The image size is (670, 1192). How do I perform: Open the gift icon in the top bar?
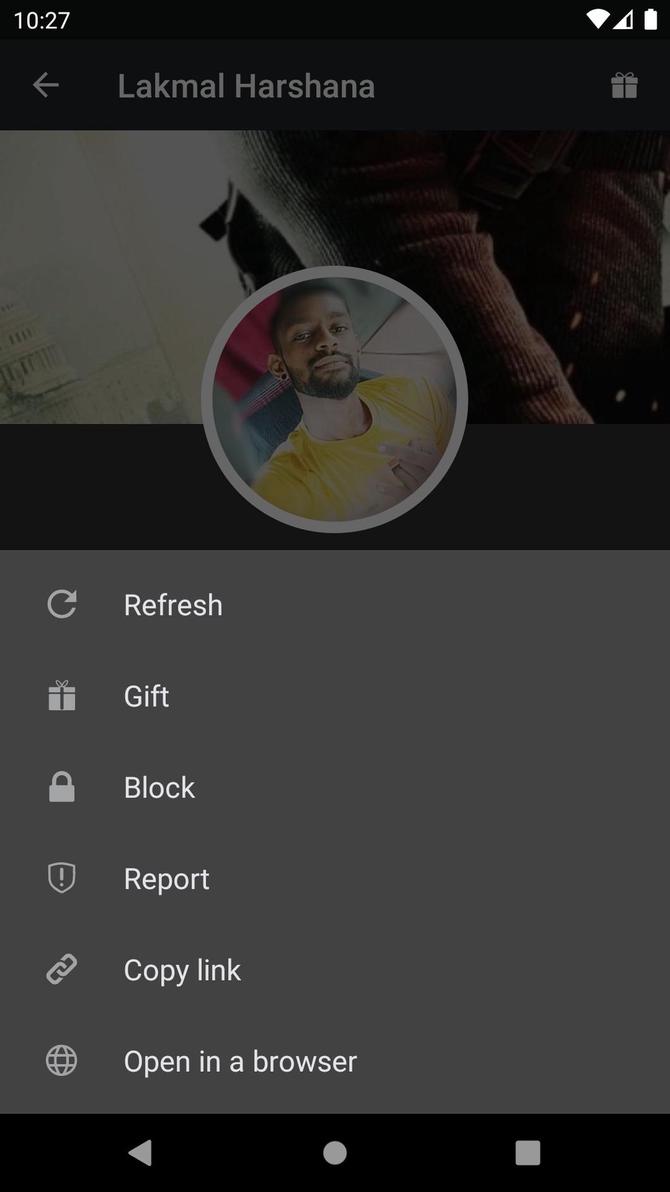tap(624, 86)
